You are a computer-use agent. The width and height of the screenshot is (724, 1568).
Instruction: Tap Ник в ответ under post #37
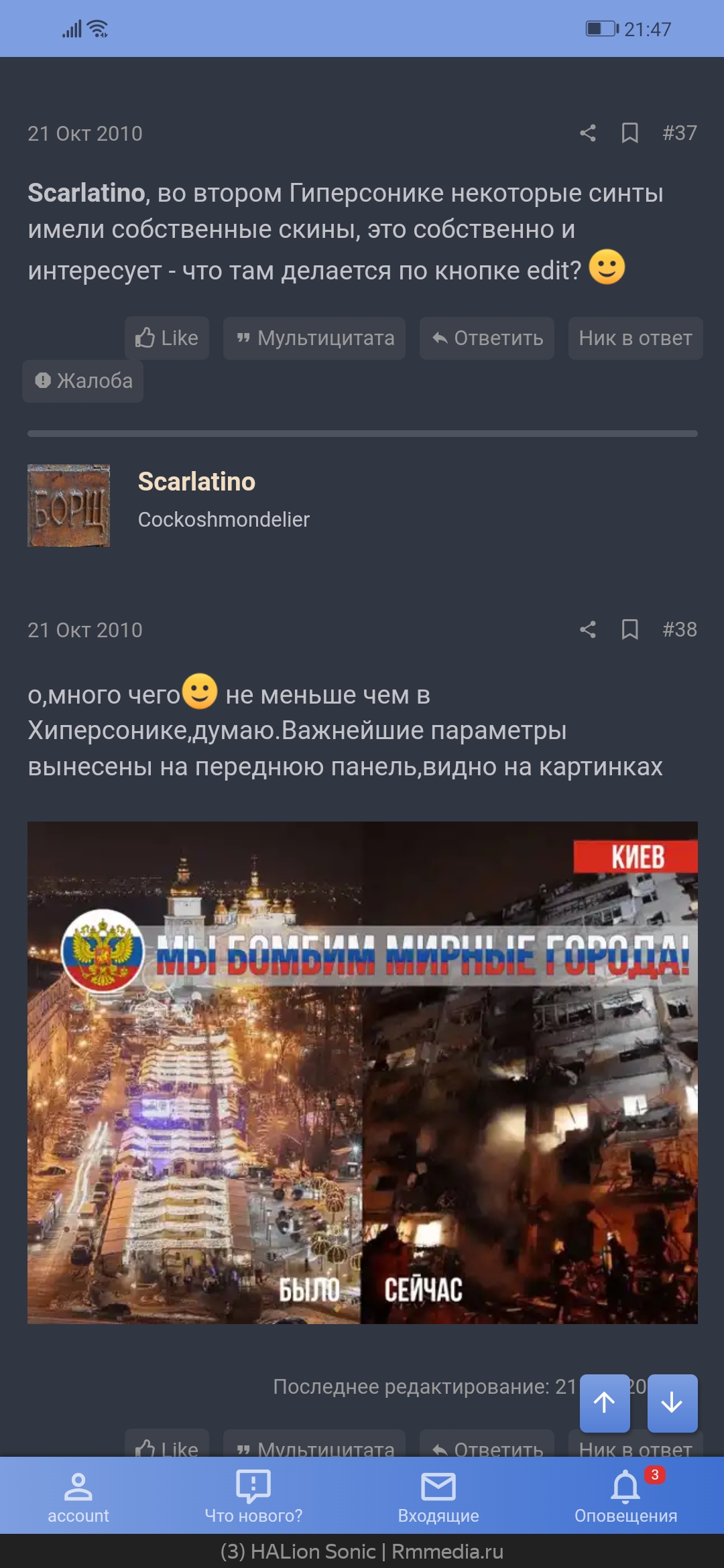636,338
